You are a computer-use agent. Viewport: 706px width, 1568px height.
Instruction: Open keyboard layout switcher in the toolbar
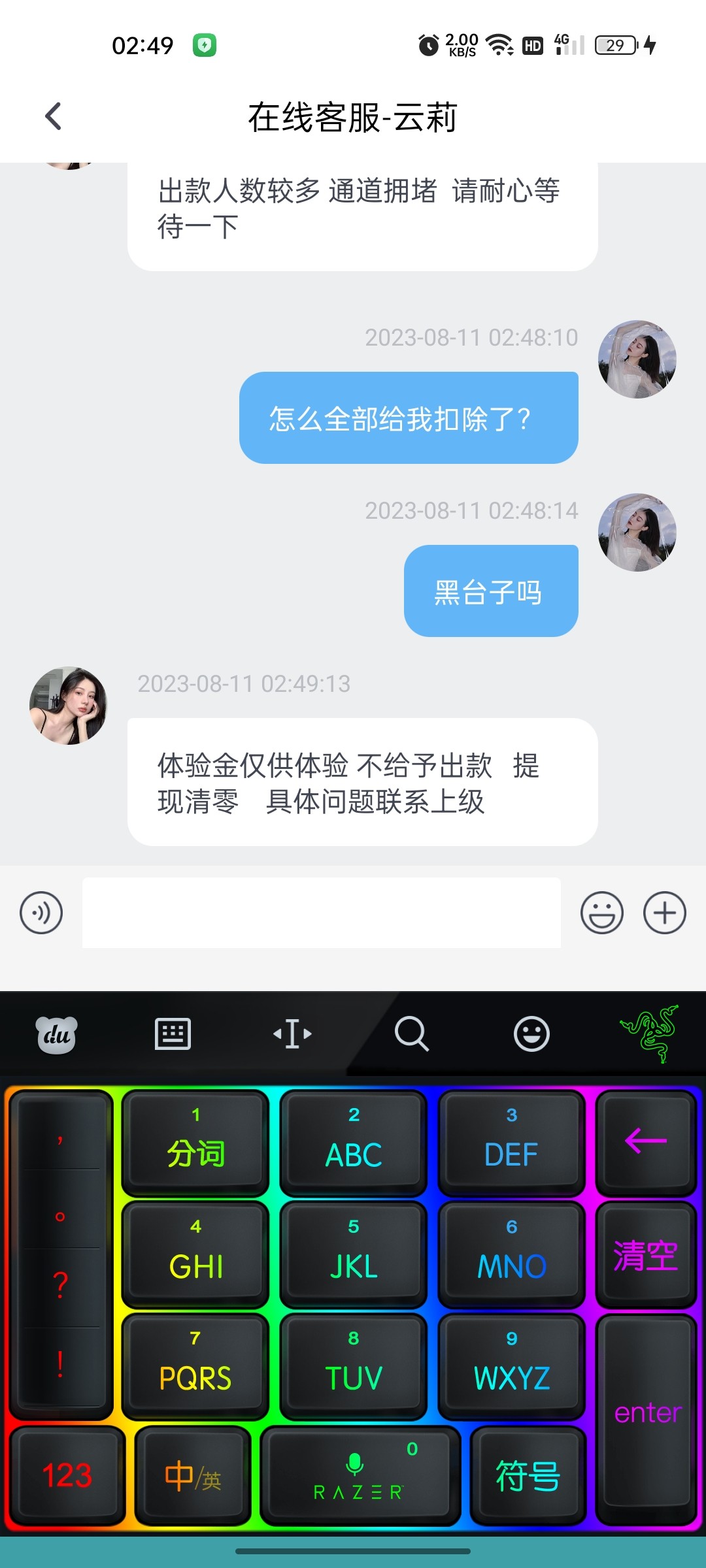[173, 1034]
